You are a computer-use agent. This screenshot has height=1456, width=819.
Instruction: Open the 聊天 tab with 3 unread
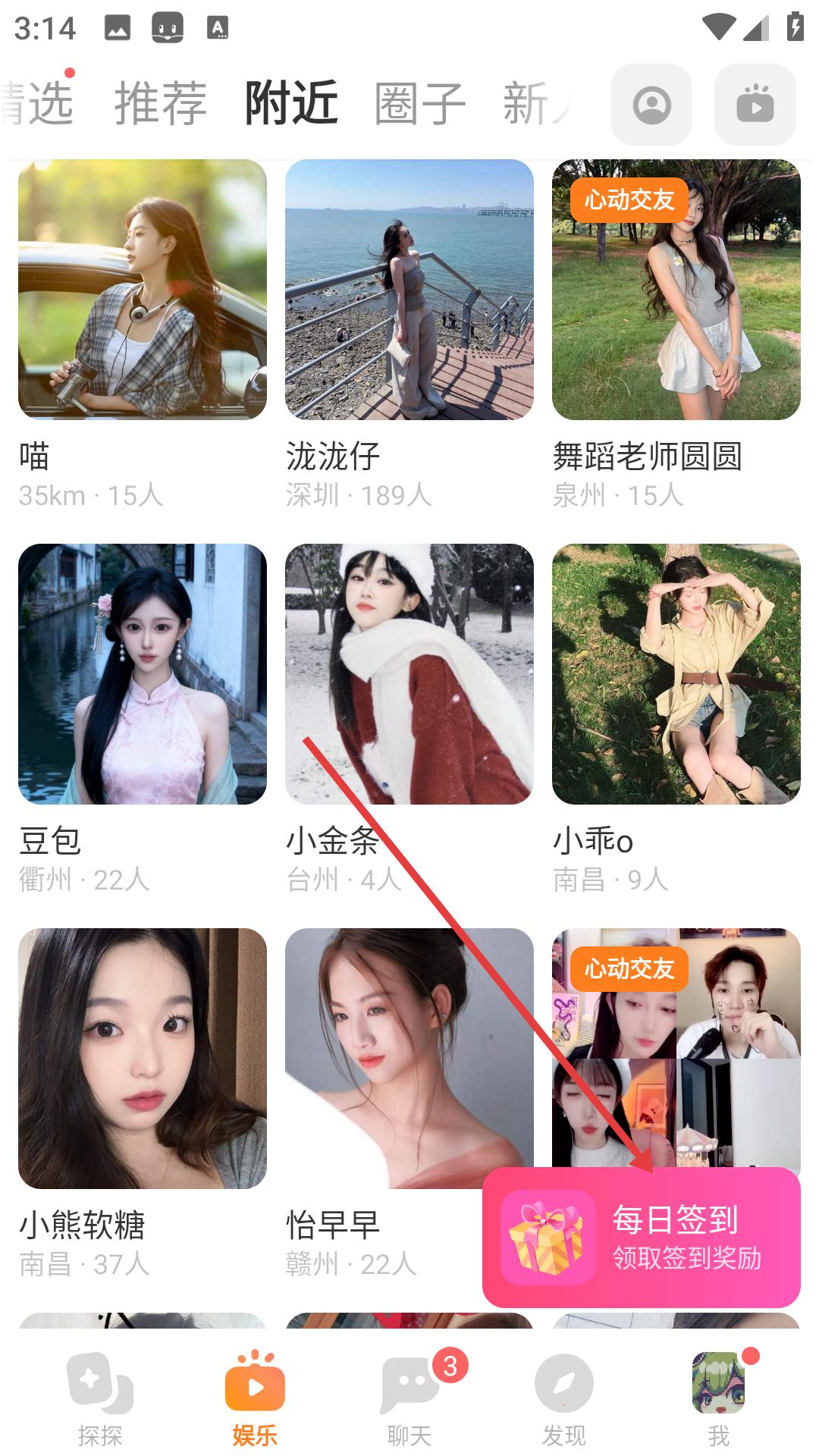409,1399
